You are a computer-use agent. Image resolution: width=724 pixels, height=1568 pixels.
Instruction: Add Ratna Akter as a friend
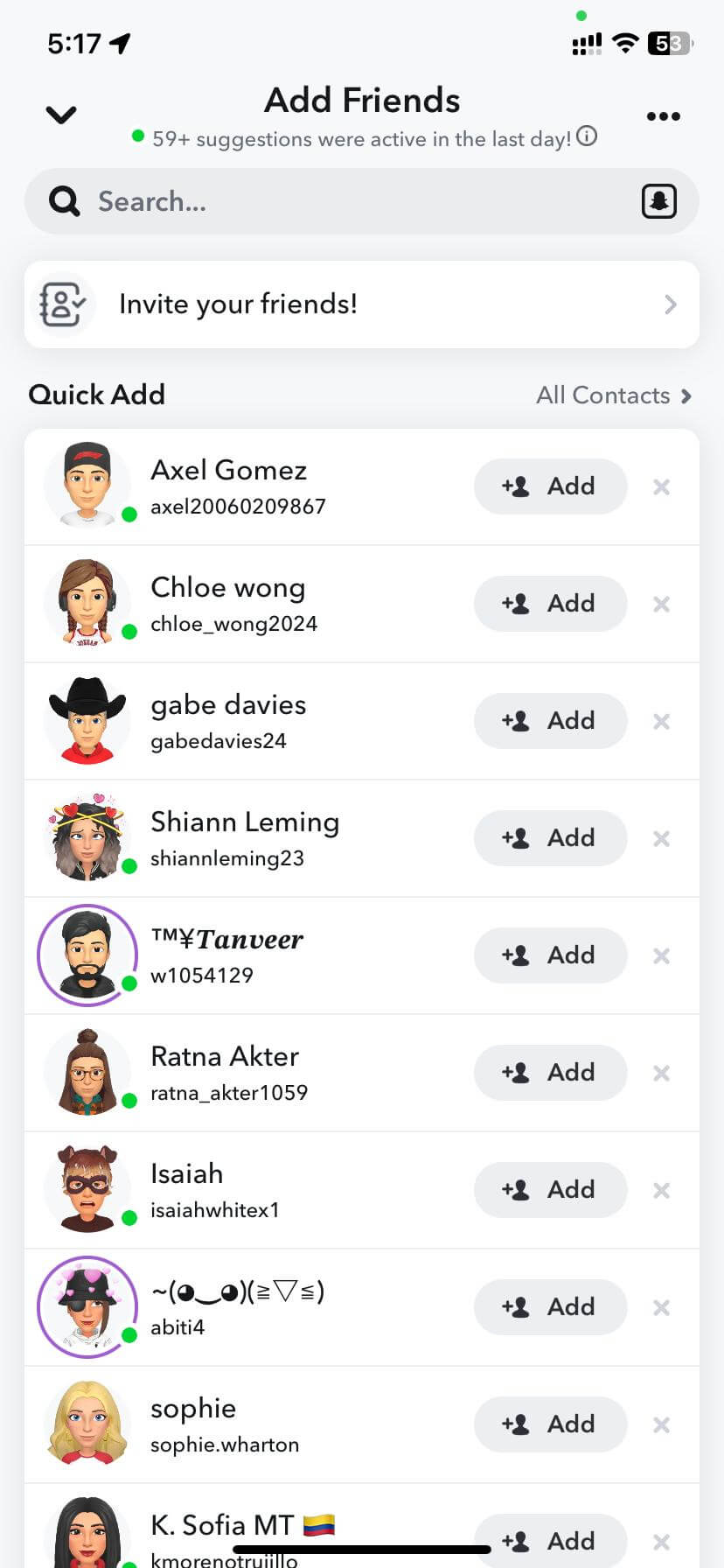tap(550, 1073)
